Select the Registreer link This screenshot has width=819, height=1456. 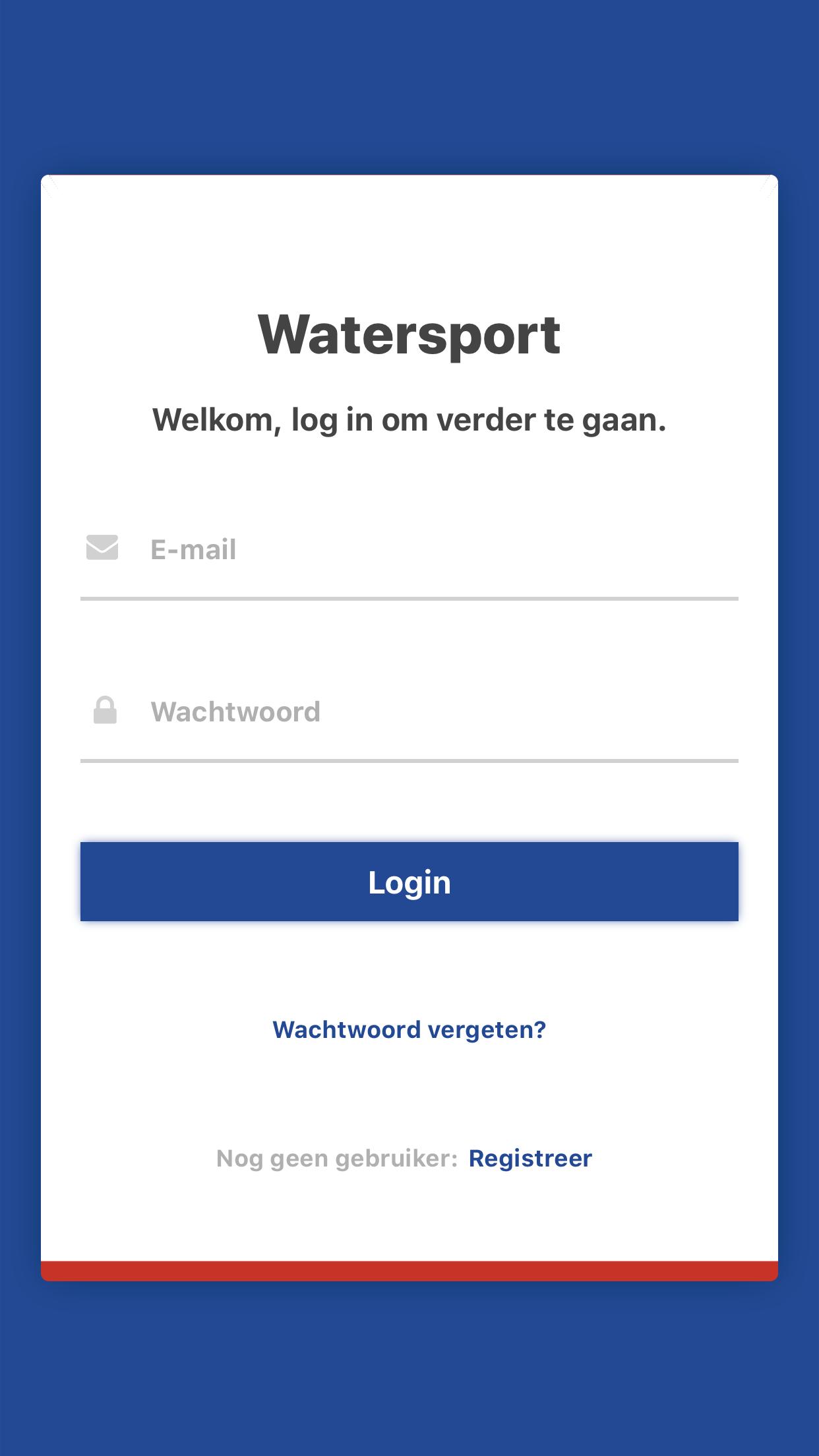(x=530, y=1158)
